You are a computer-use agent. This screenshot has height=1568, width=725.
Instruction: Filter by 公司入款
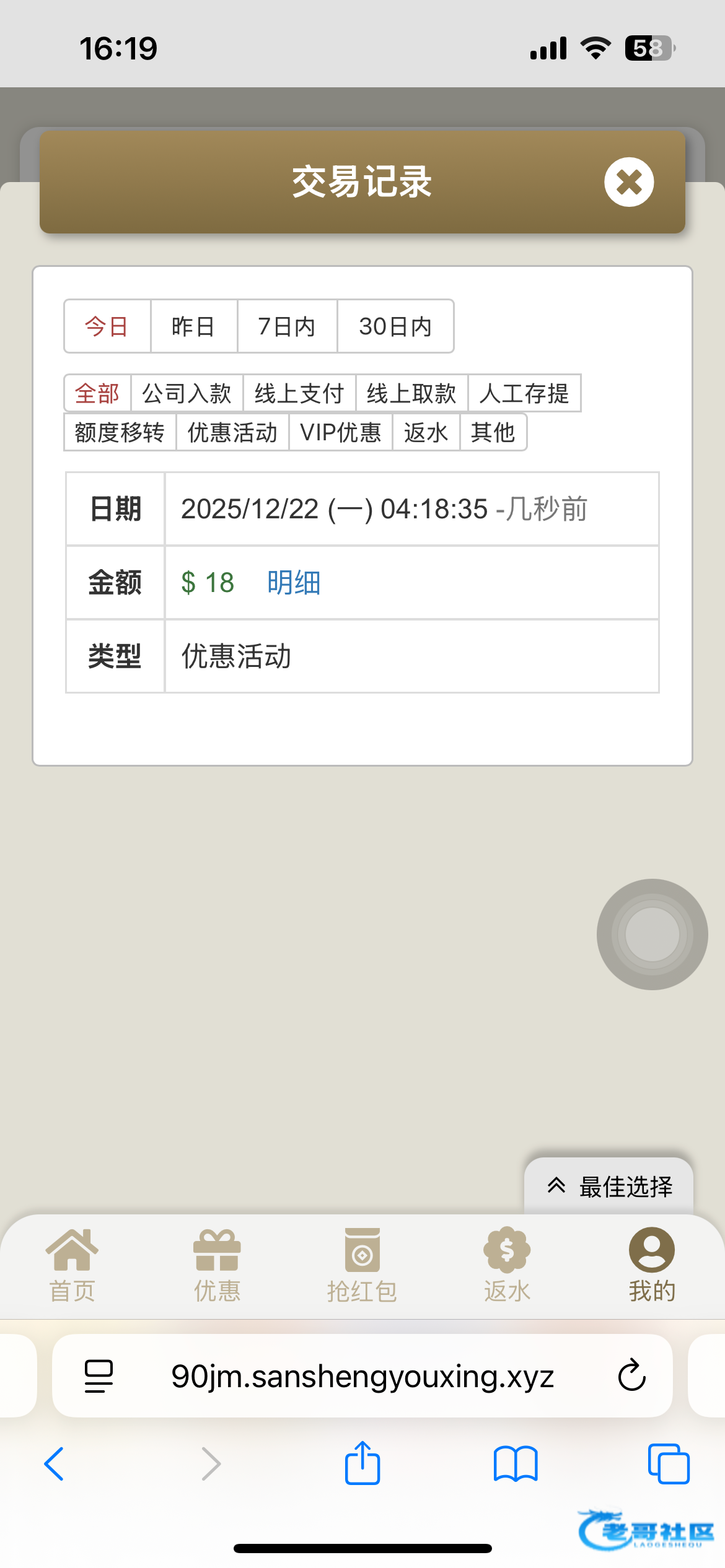point(187,393)
